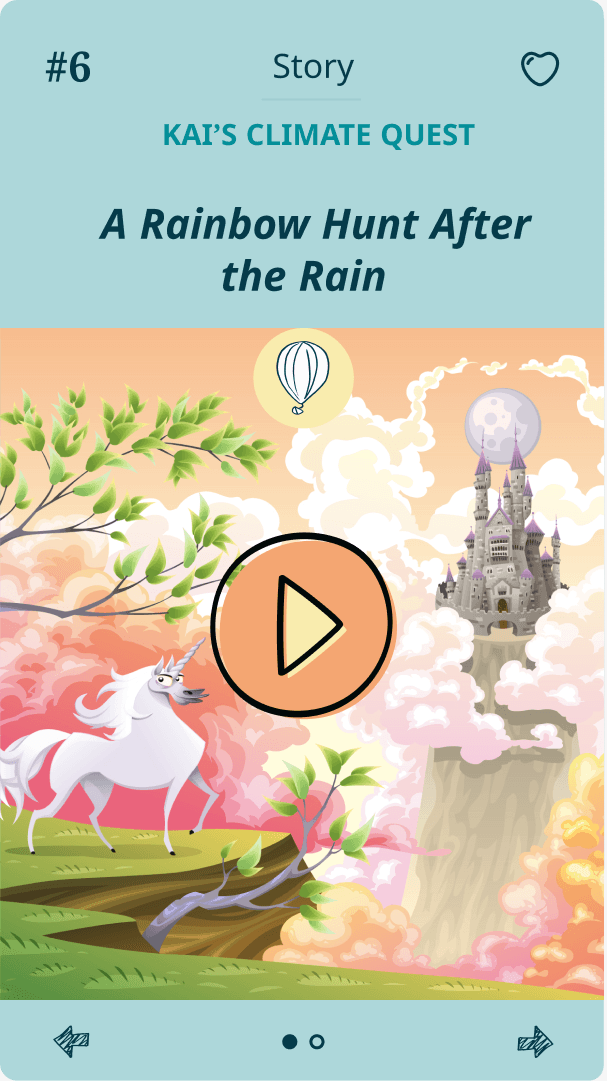Go to the next page arrow

(536, 1041)
